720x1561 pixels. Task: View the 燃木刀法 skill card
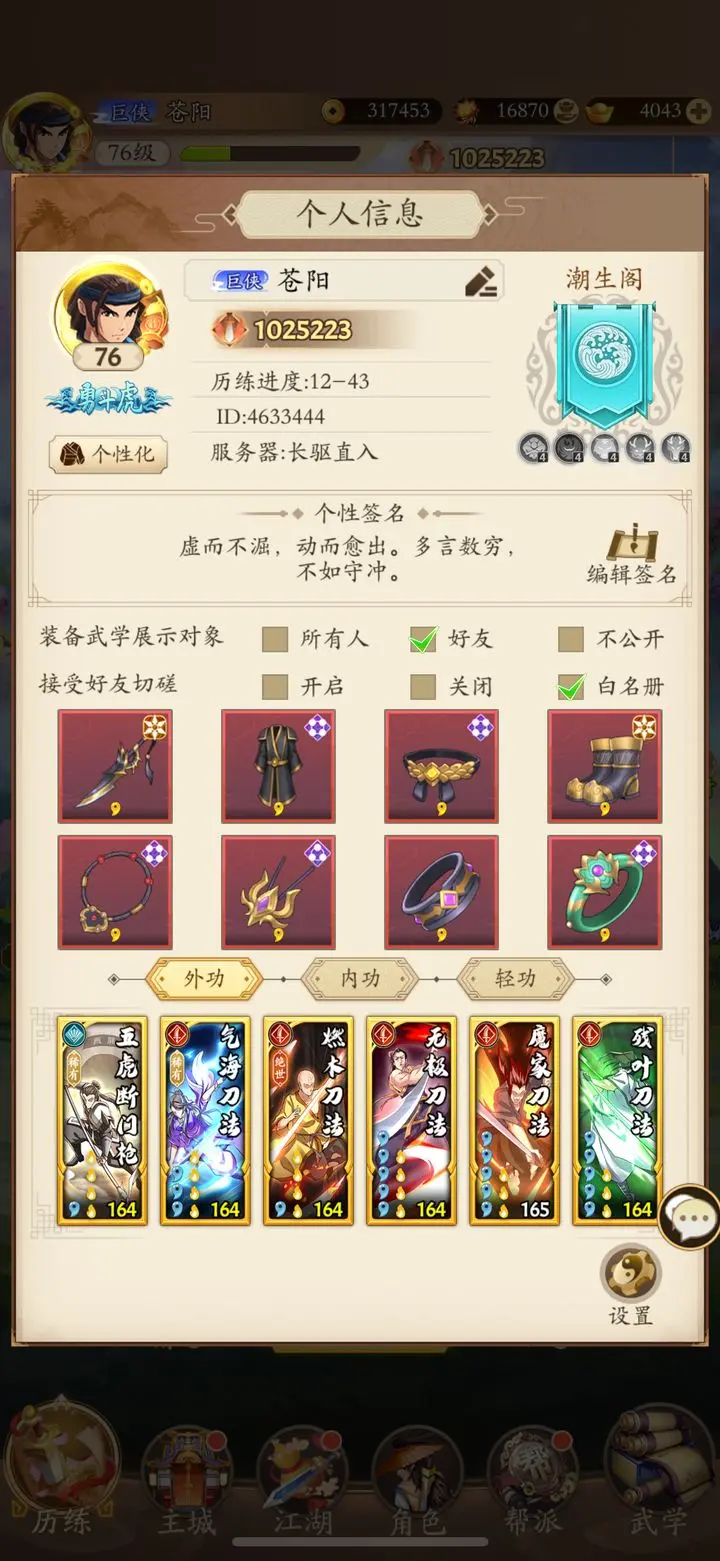pyautogui.click(x=309, y=1120)
